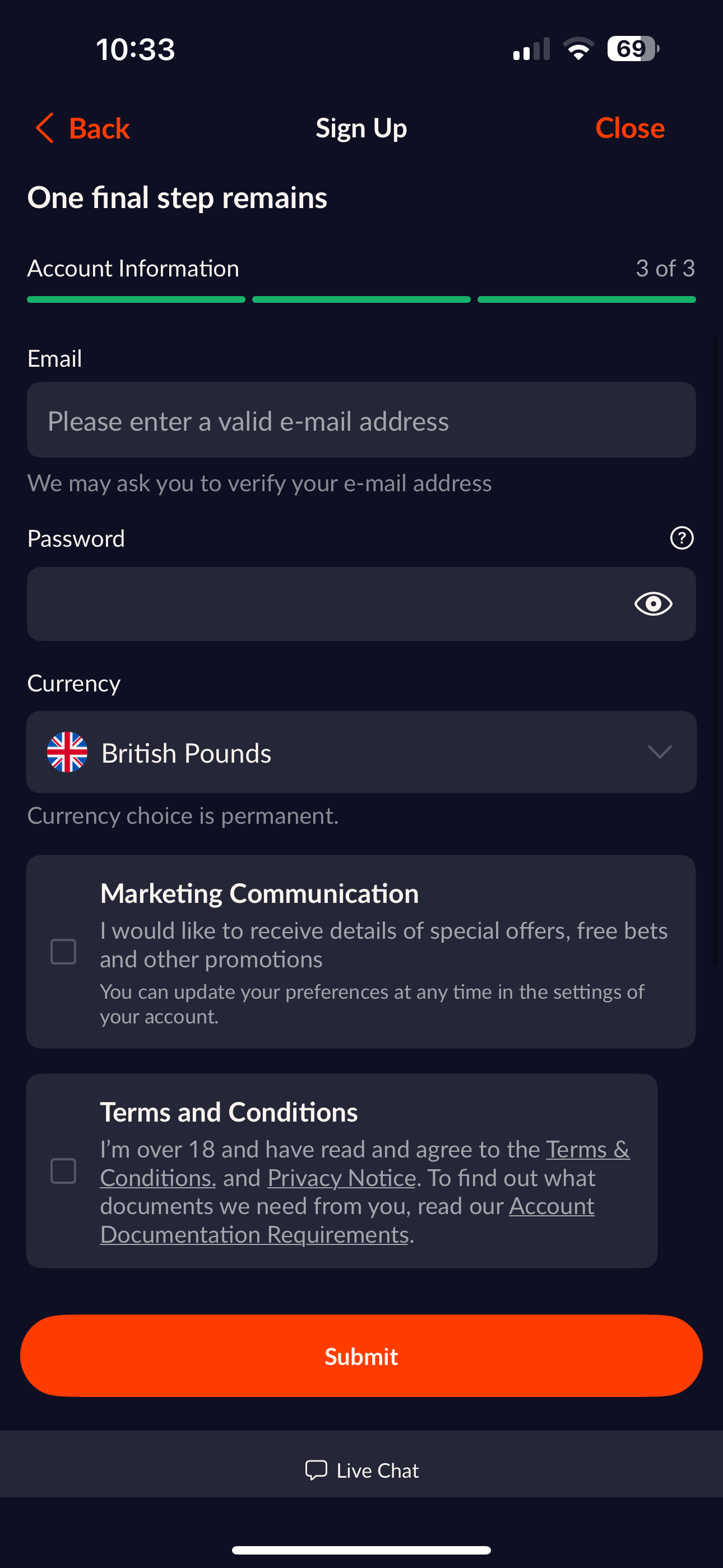The height and width of the screenshot is (1568, 723).
Task: Click the chevron arrow next to British Pounds
Action: [x=660, y=753]
